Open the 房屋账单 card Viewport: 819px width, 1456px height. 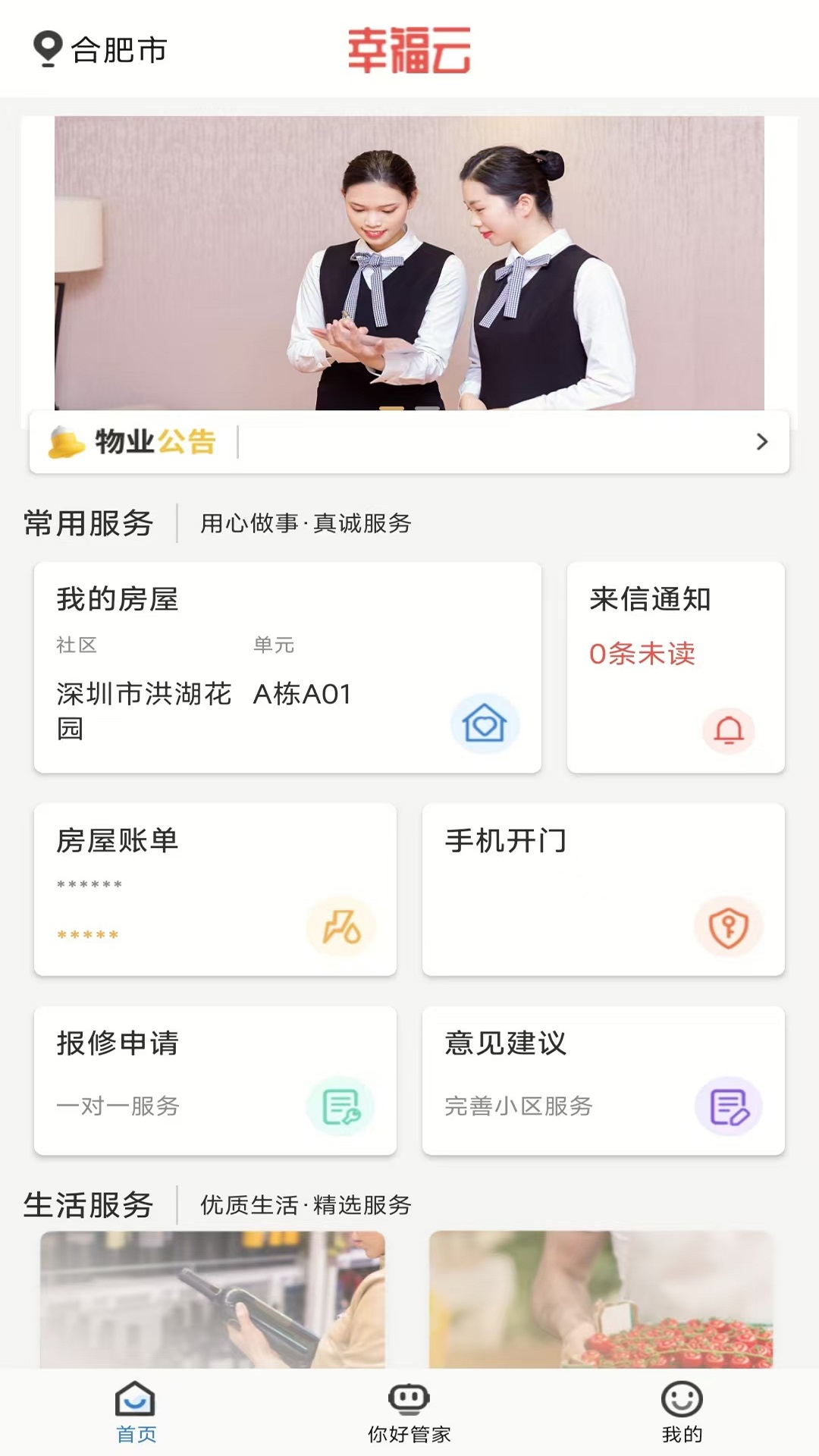coord(215,890)
